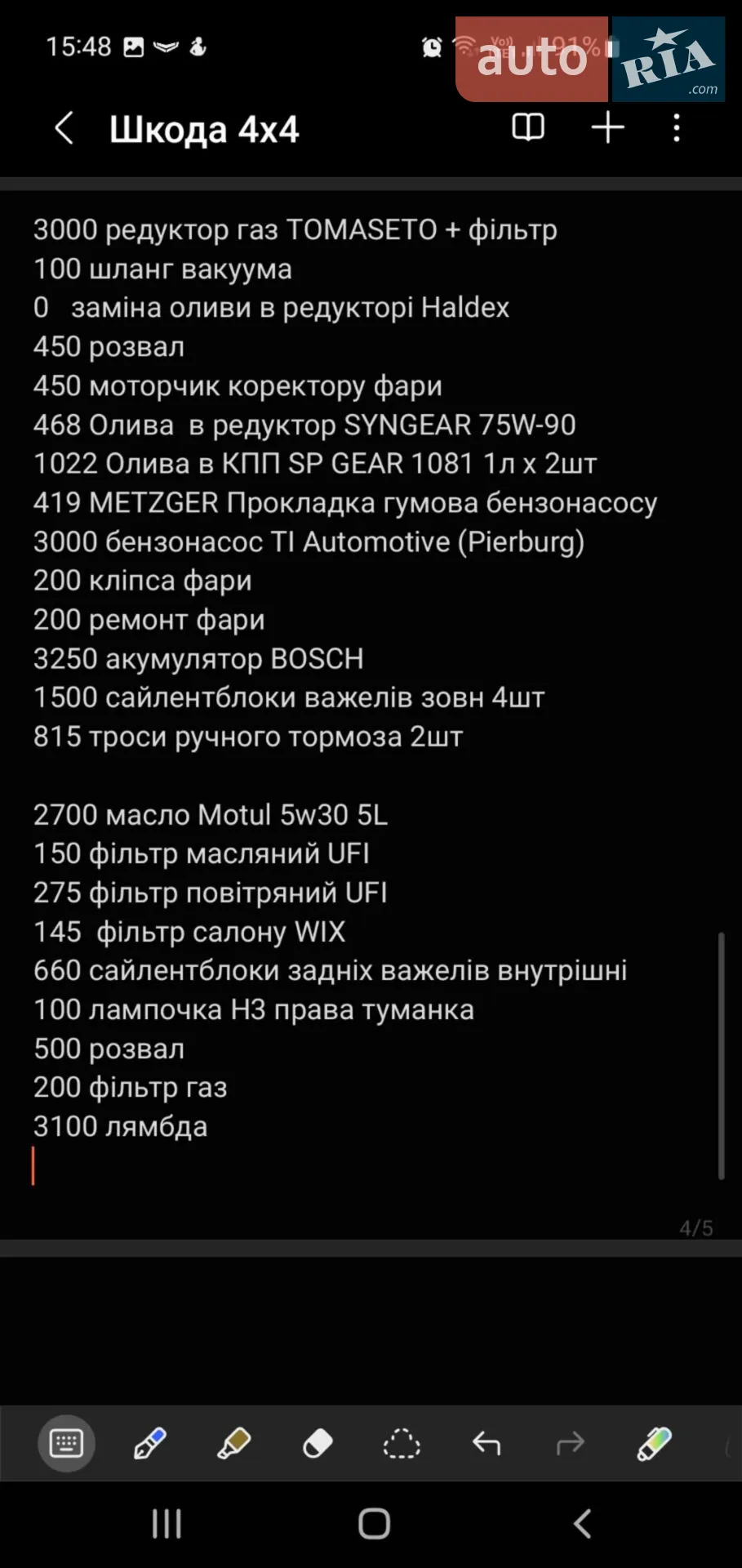The width and height of the screenshot is (742, 1568).
Task: Select the highlighter tool
Action: coord(234,1443)
